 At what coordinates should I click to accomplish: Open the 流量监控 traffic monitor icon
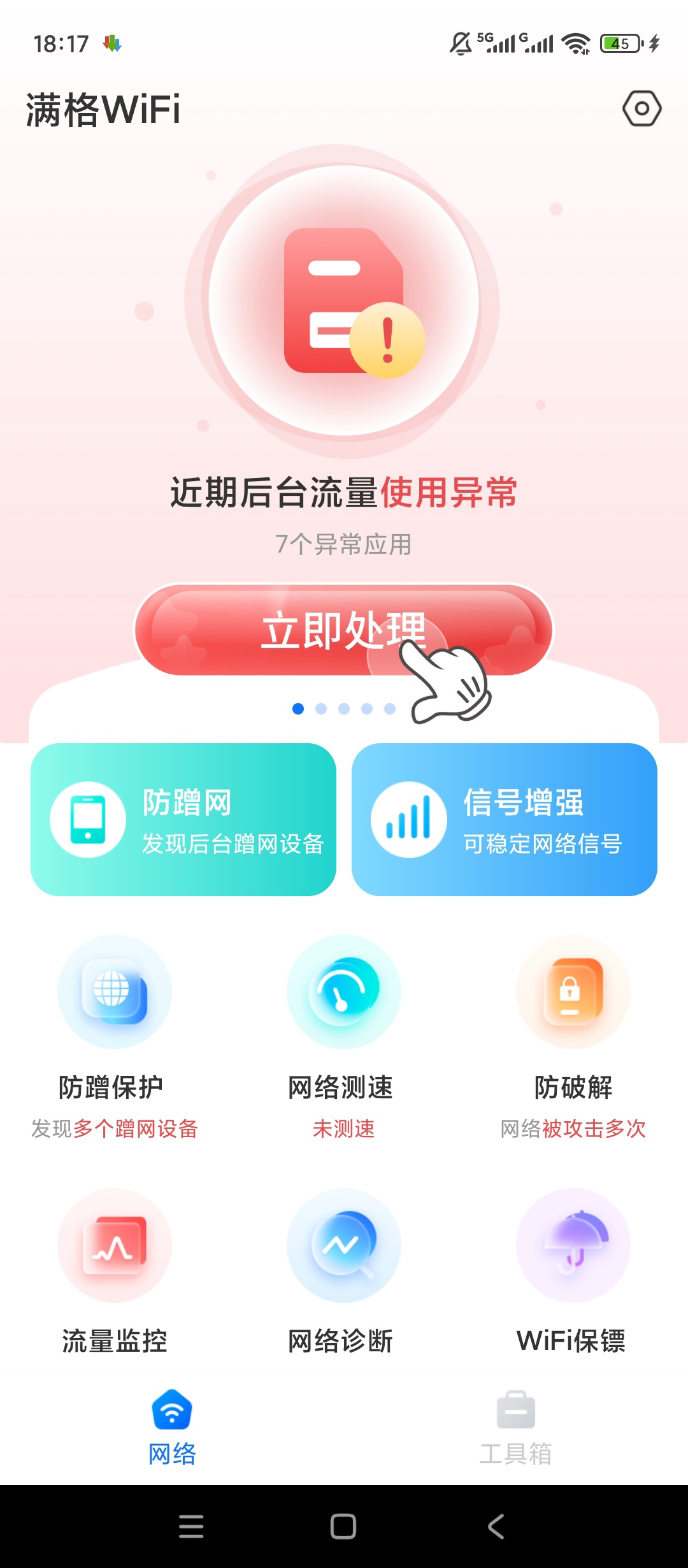(115, 1246)
